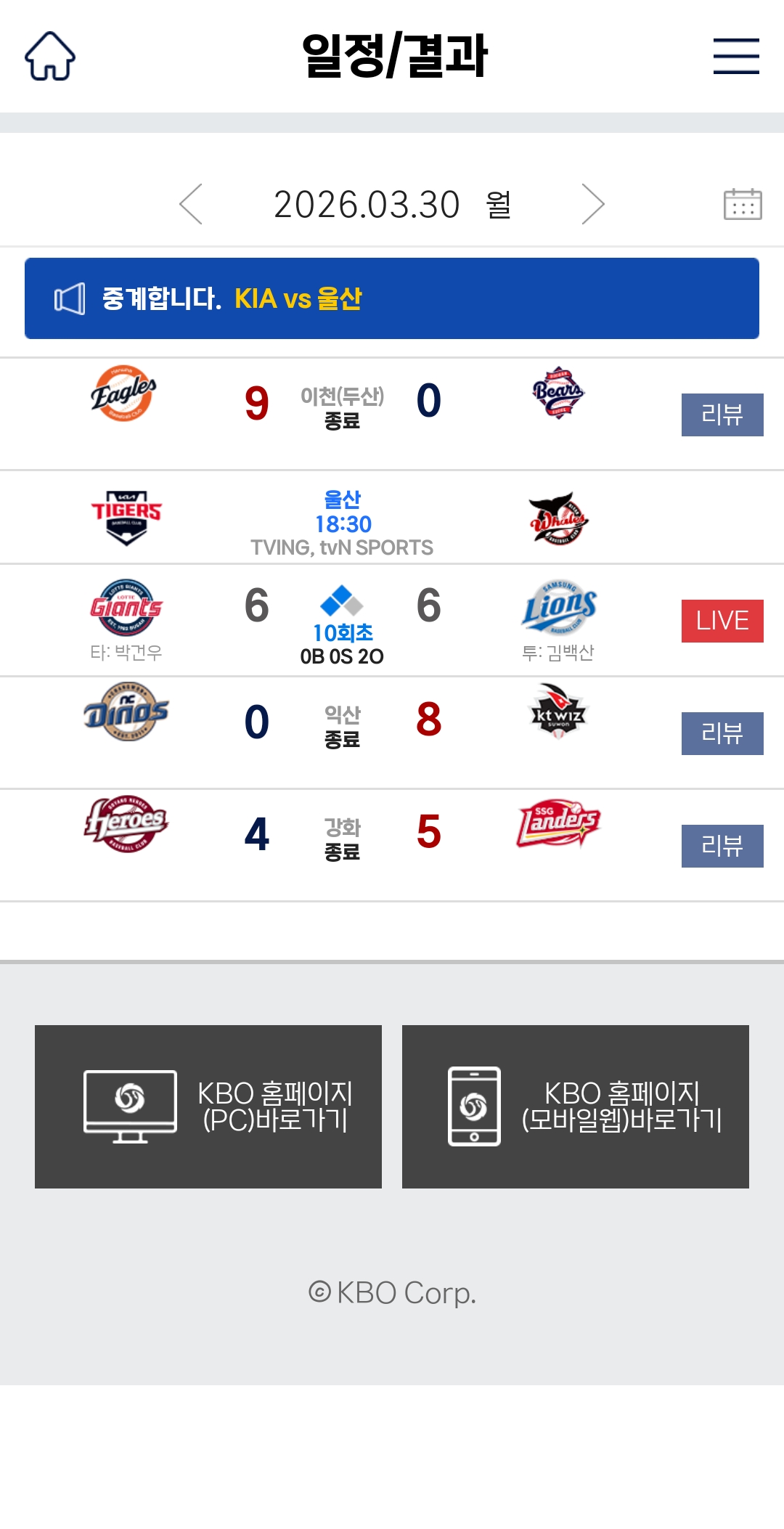
Task: Open the Tigers vs Whales 18:30 game
Action: click(x=342, y=523)
